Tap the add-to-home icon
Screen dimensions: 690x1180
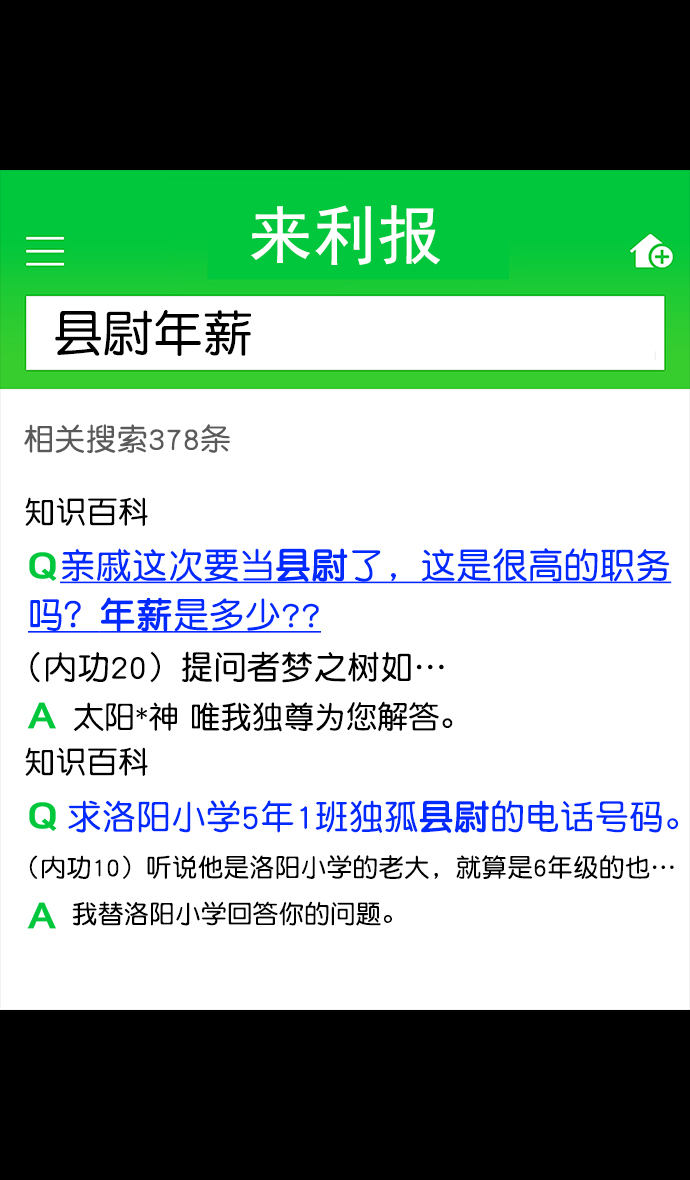point(651,251)
